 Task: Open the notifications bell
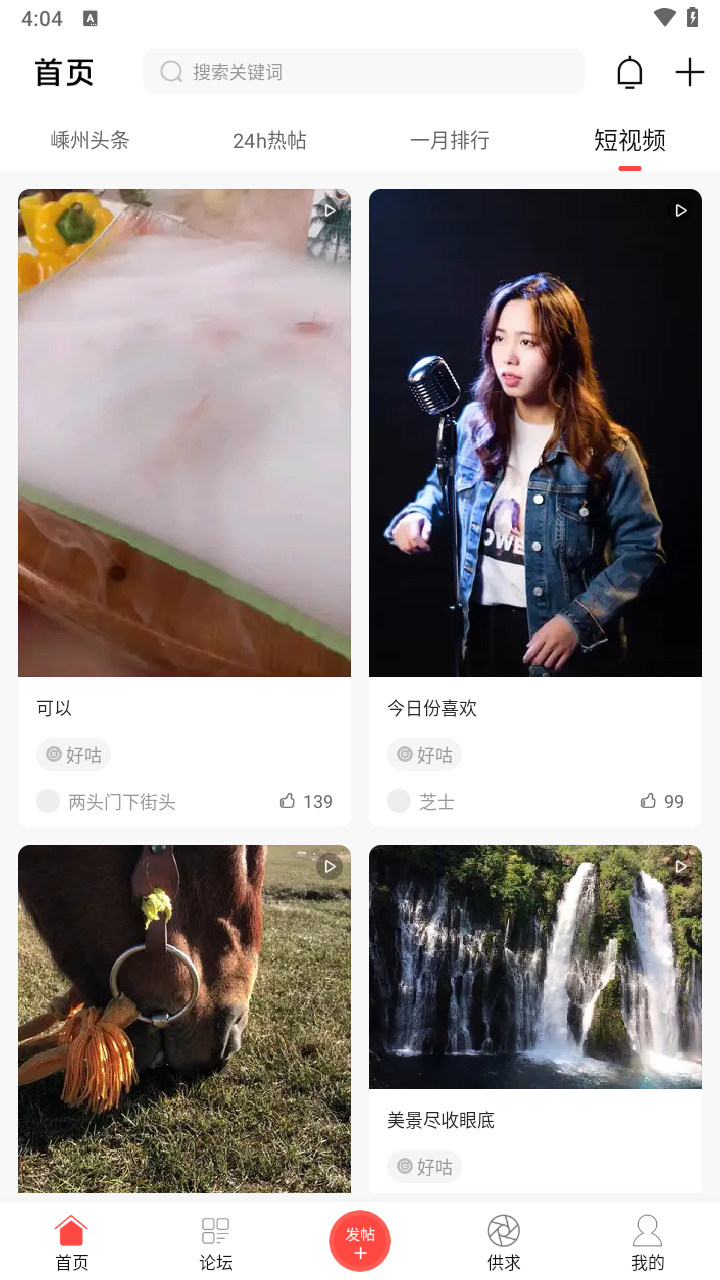[630, 72]
